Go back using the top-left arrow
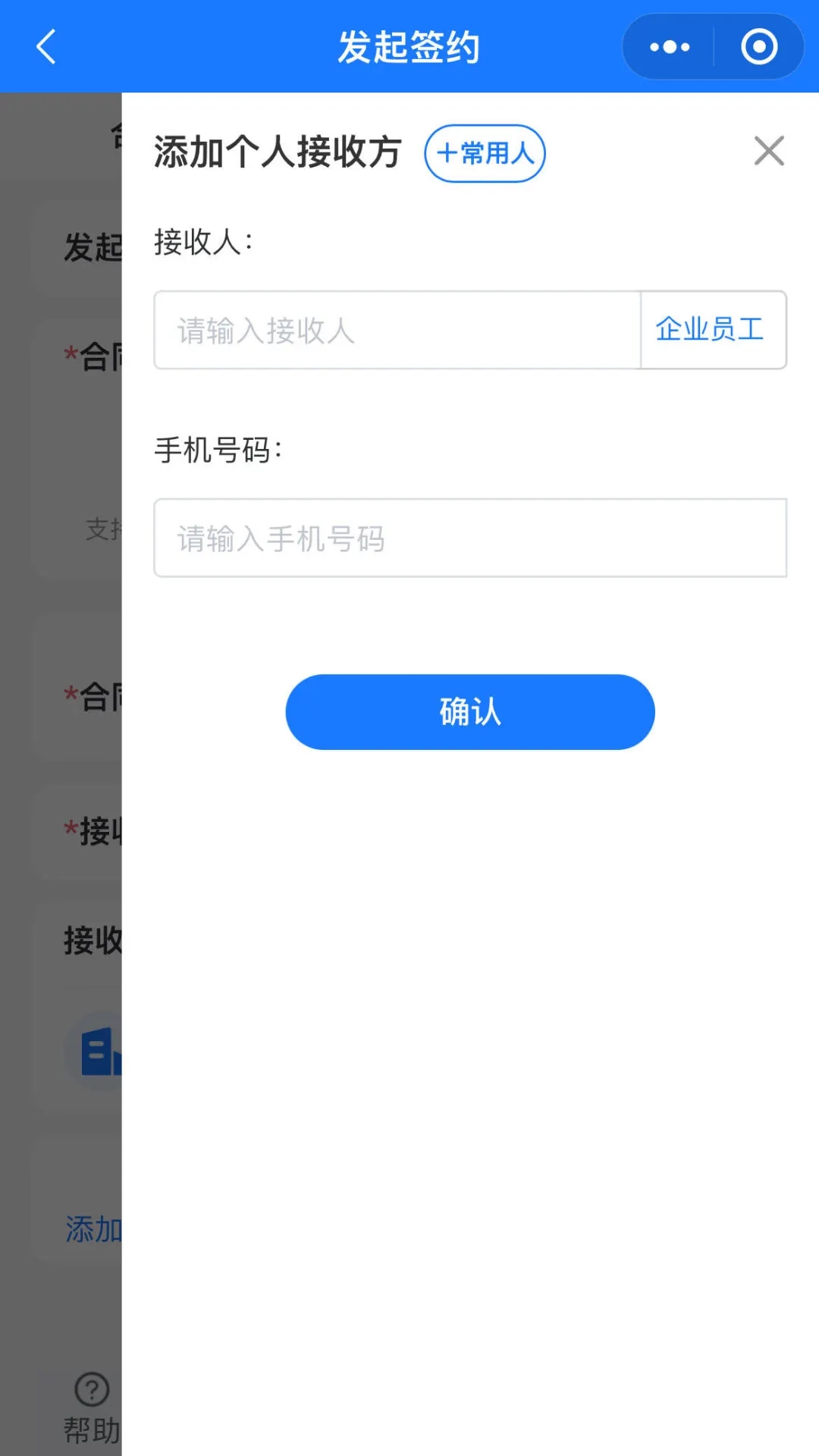 pyautogui.click(x=46, y=47)
